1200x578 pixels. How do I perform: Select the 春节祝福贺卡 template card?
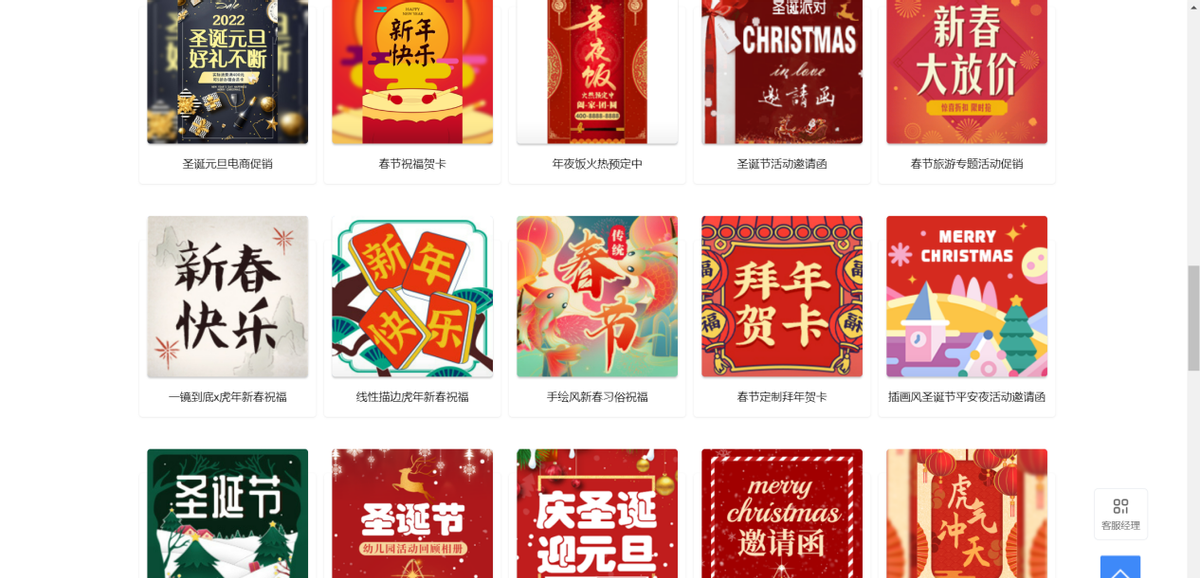(x=412, y=70)
